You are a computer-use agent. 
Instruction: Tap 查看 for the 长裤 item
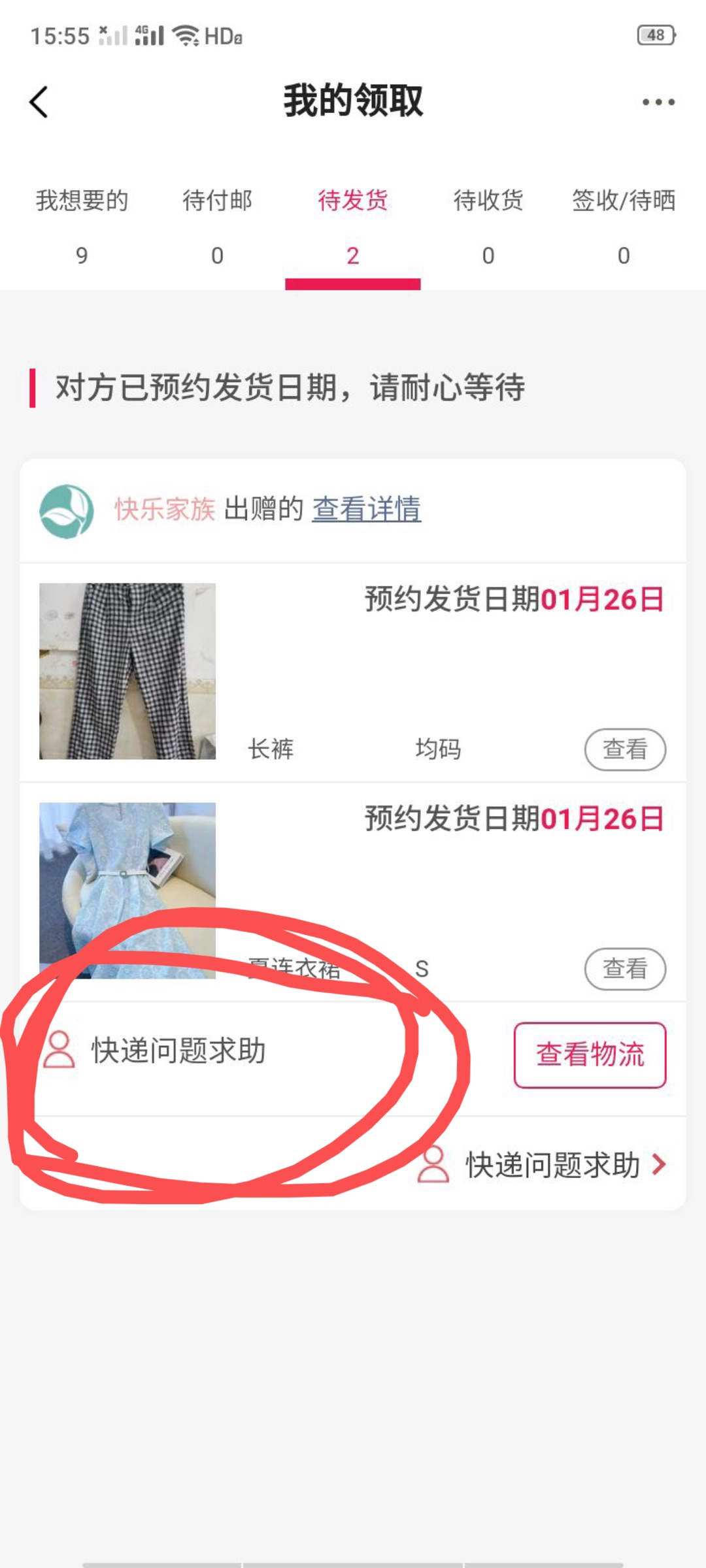point(625,749)
